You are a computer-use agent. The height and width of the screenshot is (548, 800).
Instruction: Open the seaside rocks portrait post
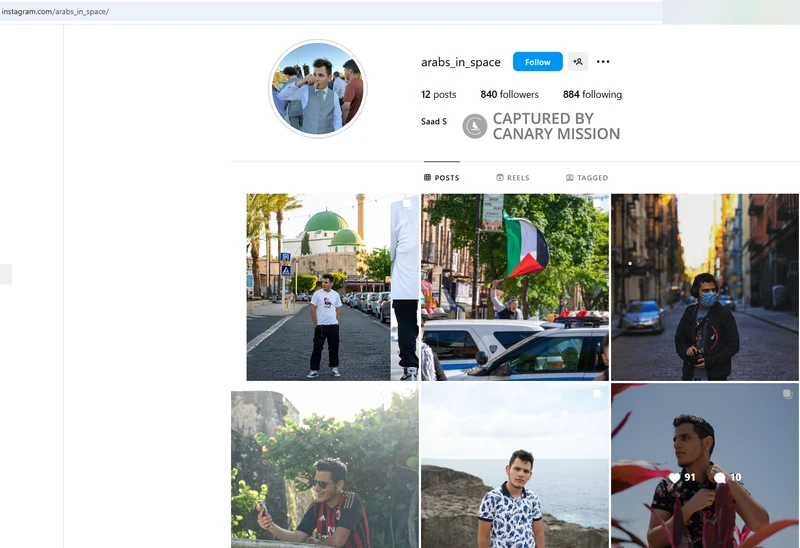point(514,470)
